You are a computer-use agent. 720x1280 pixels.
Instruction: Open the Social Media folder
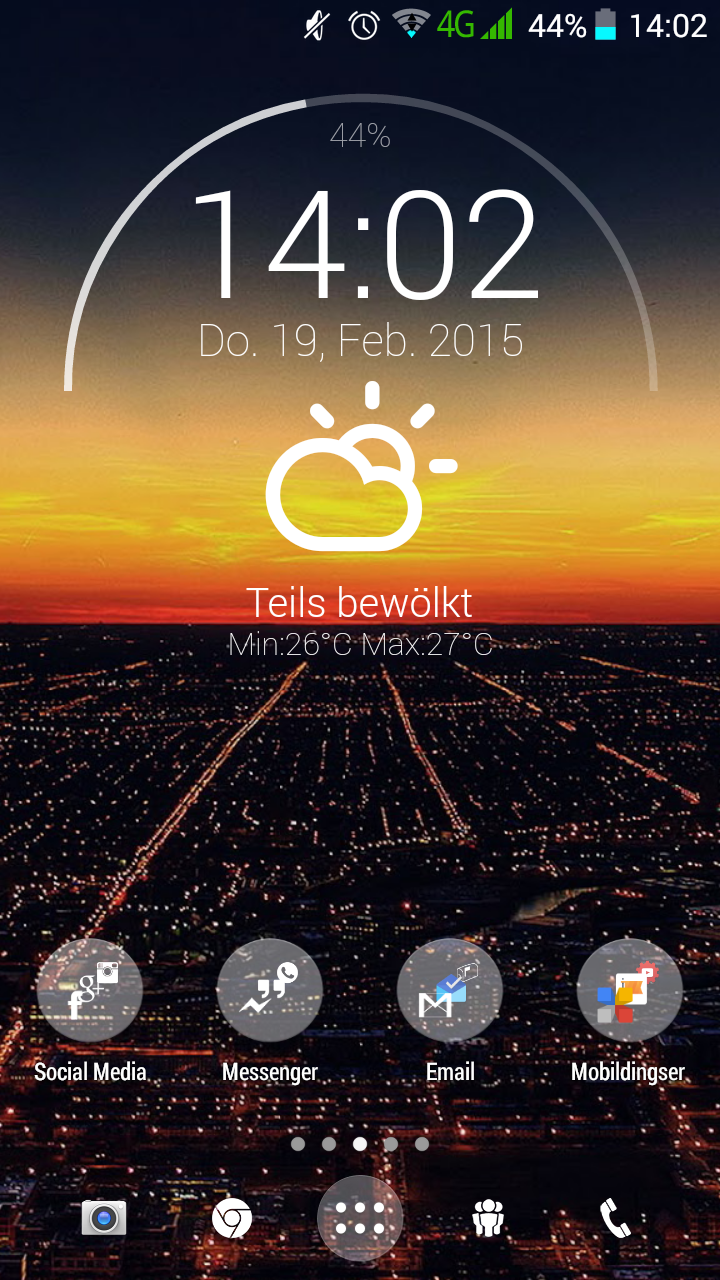click(90, 992)
